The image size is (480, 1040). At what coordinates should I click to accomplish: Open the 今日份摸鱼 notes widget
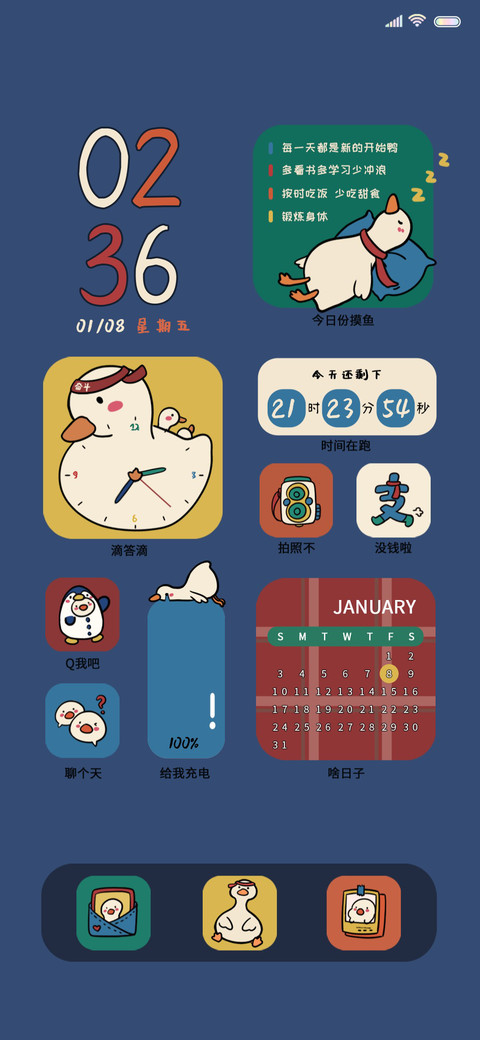tap(343, 216)
